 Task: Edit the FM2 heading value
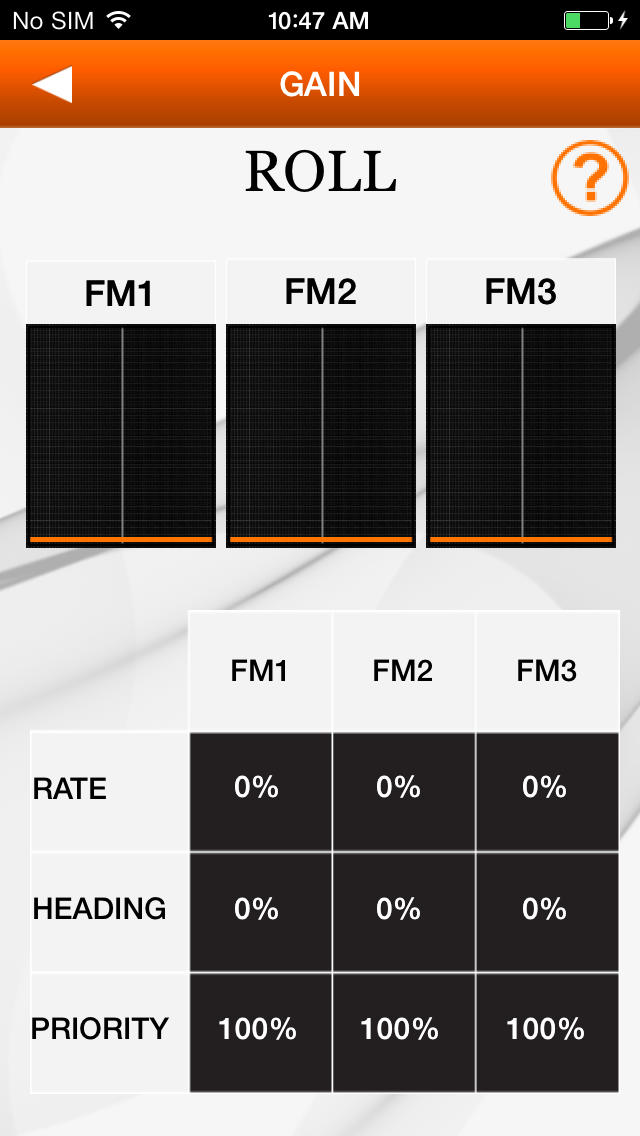[404, 912]
